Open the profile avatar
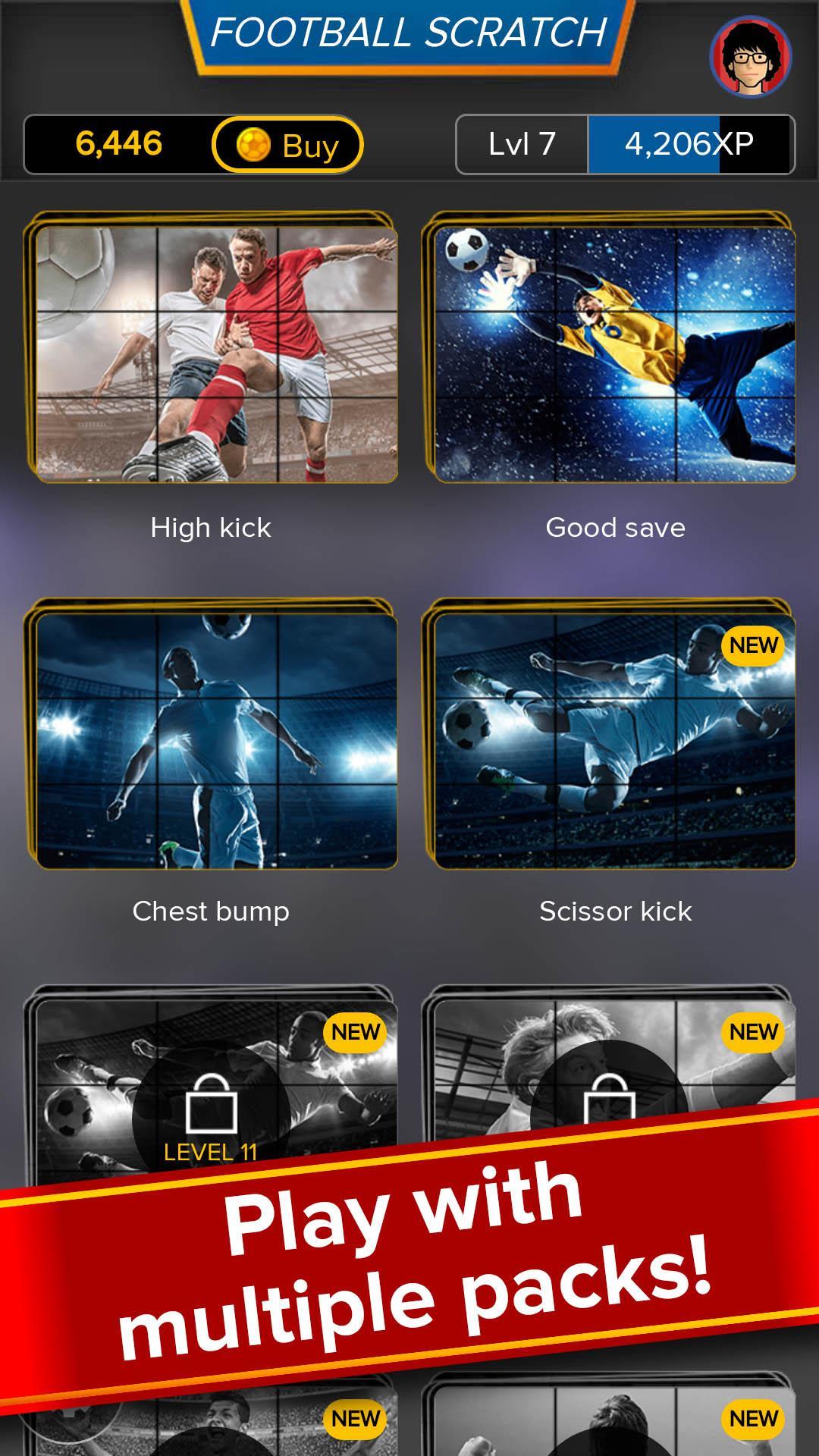This screenshot has width=819, height=1456. pos(750,56)
